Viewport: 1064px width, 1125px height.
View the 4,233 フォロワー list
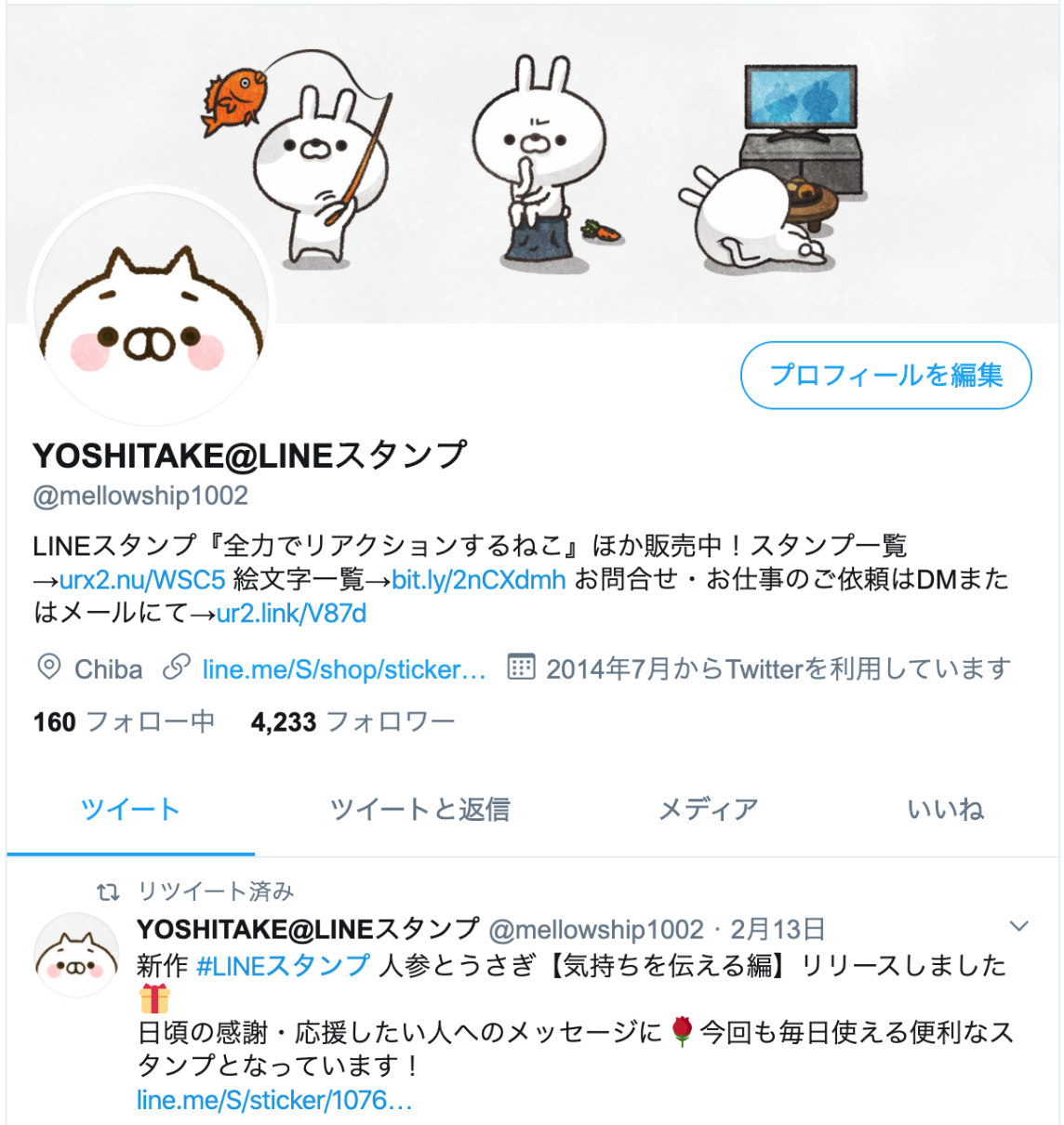pyautogui.click(x=352, y=721)
